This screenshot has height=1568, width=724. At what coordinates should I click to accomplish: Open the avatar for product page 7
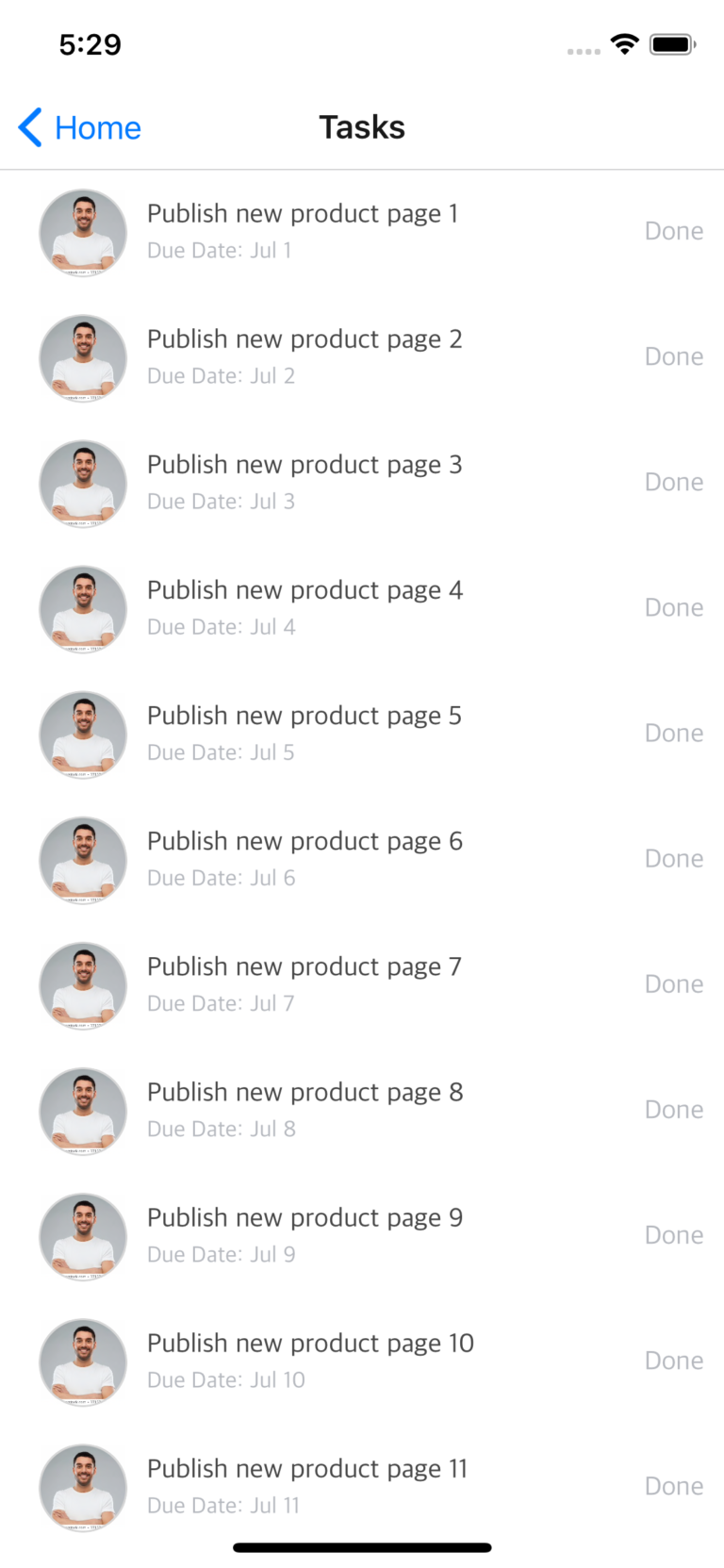pyautogui.click(x=82, y=985)
